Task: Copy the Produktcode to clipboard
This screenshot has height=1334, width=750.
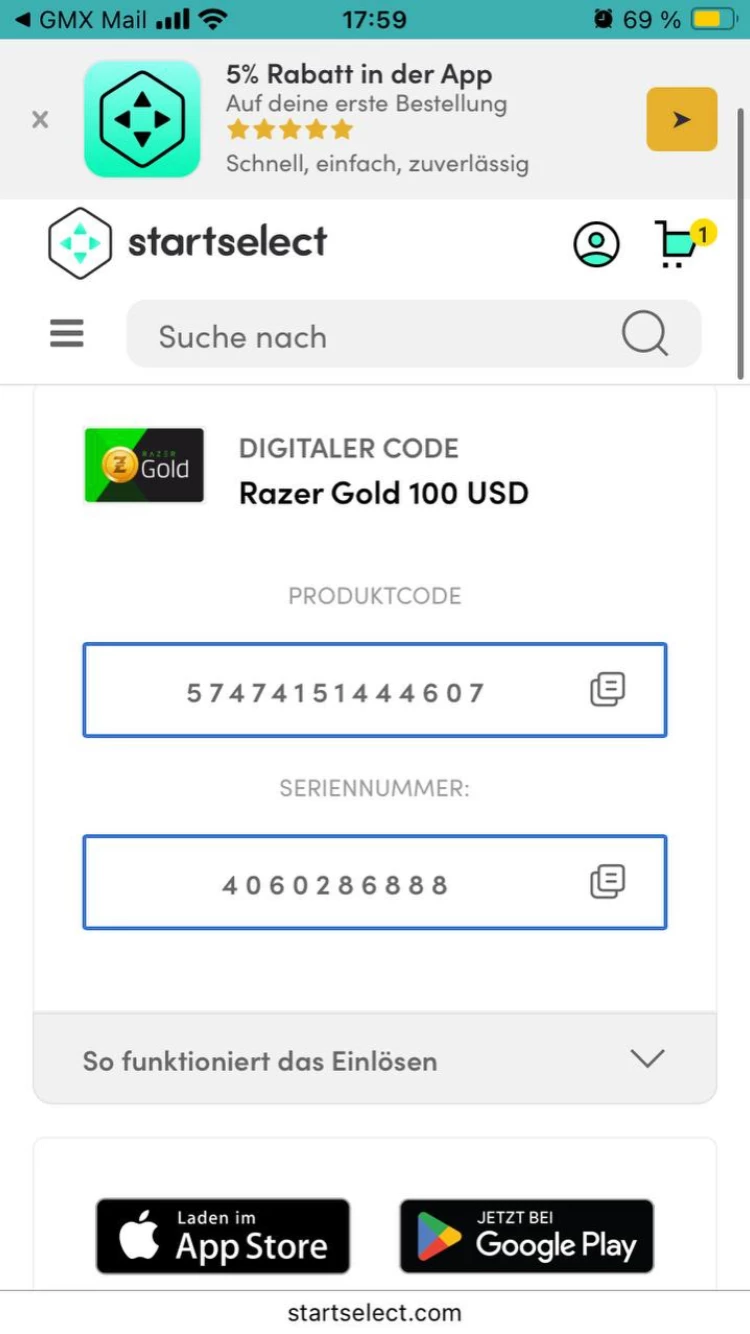Action: (607, 690)
